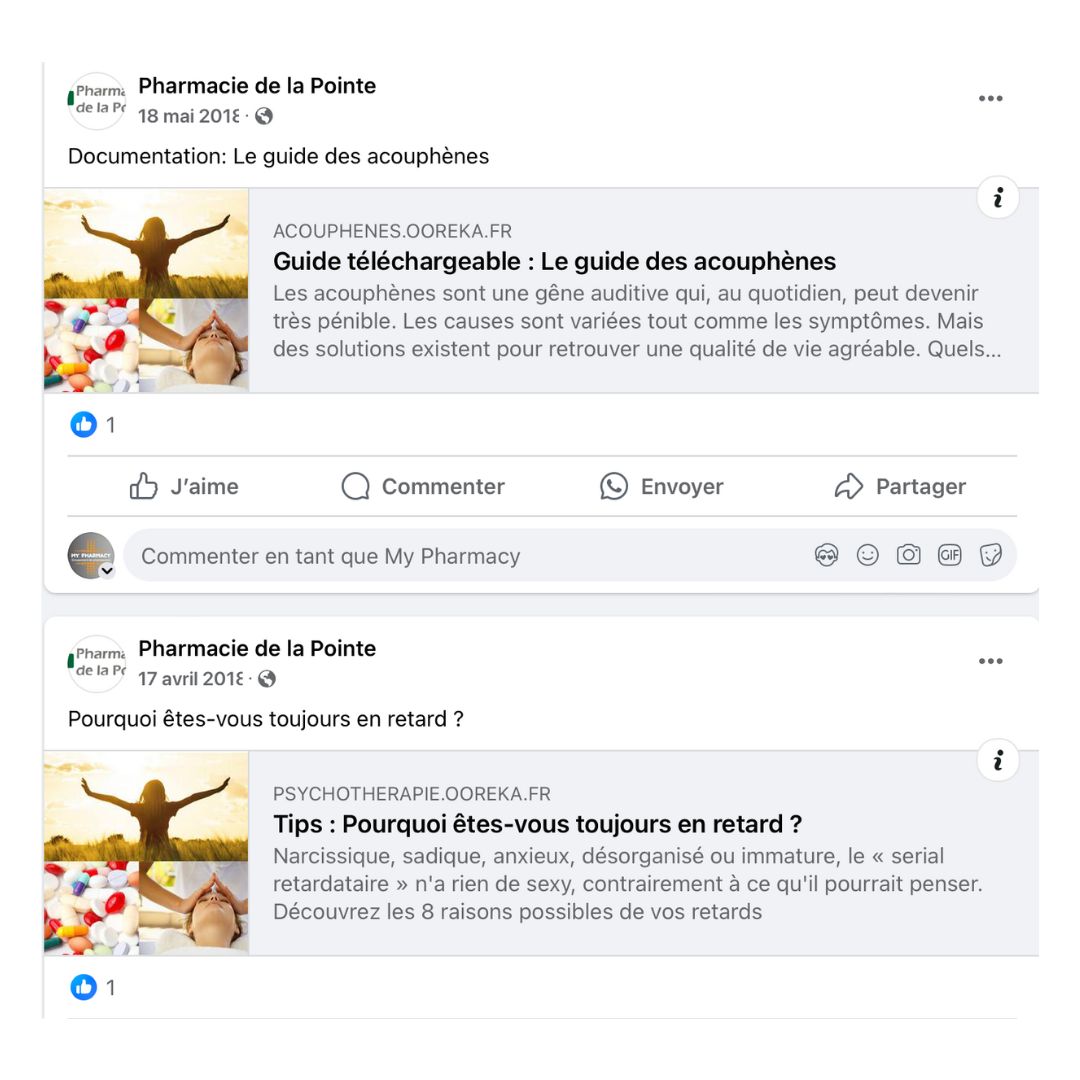Attach a photo with the camera icon
The height and width of the screenshot is (1080, 1080).
tap(908, 555)
